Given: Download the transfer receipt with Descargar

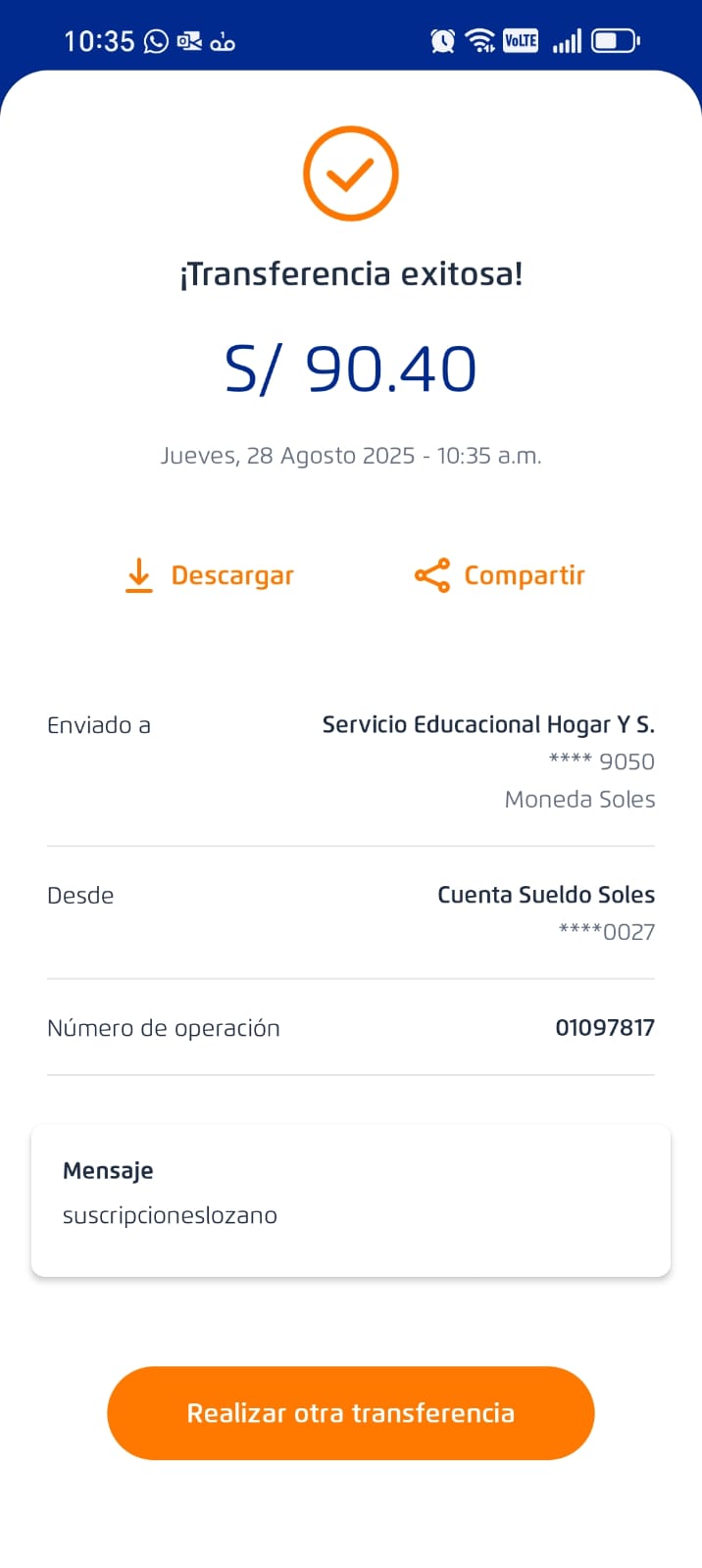Looking at the screenshot, I should click(211, 575).
